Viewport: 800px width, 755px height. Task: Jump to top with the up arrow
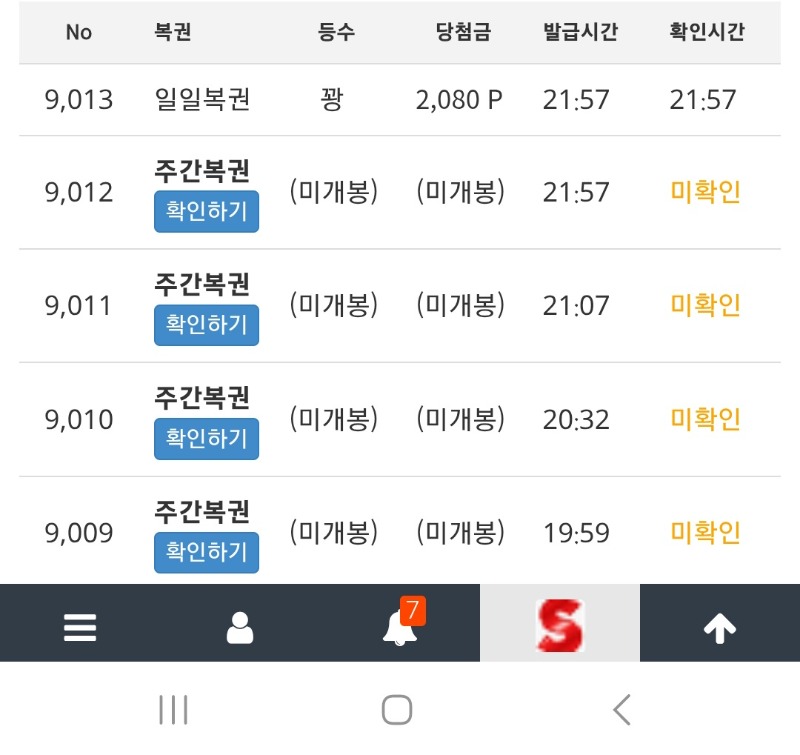(720, 627)
